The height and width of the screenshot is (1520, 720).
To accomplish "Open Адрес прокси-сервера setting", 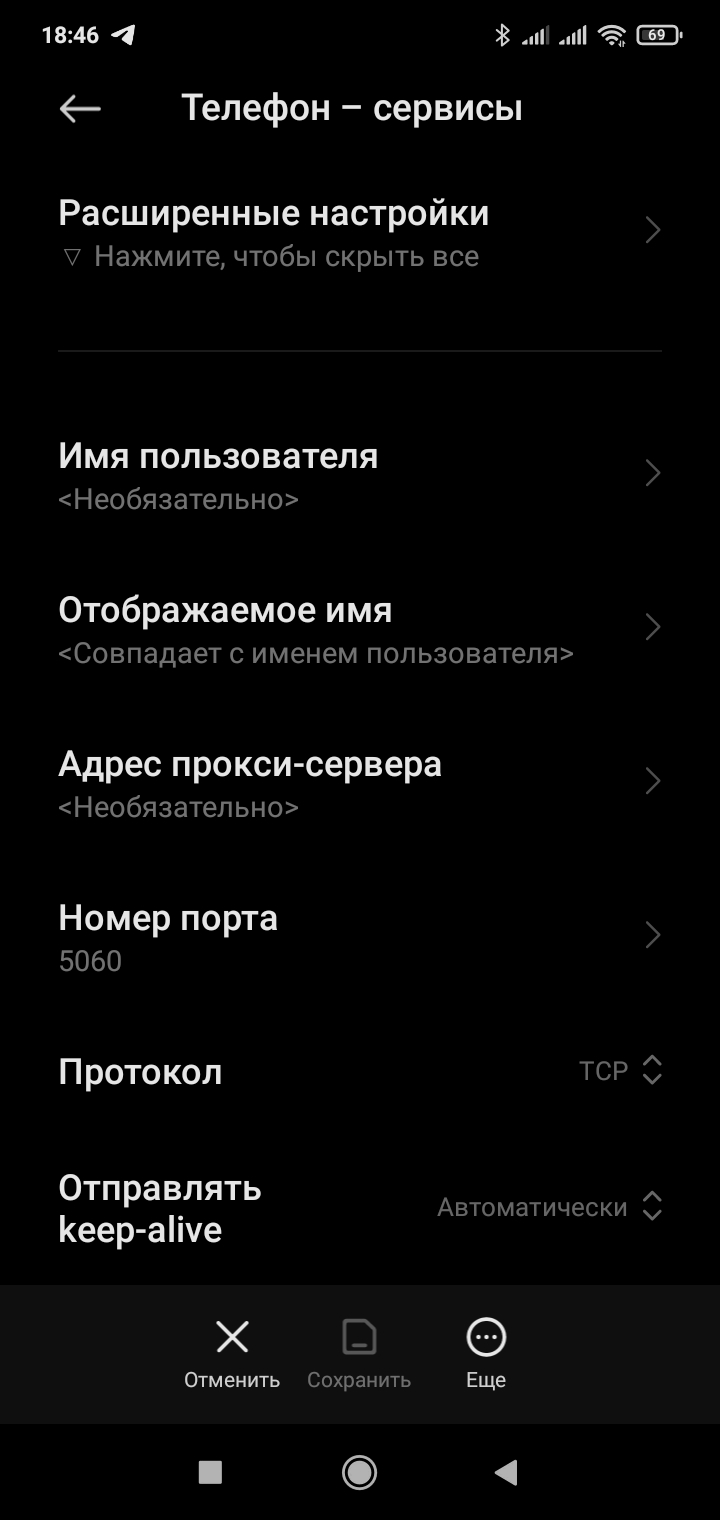I will [360, 783].
